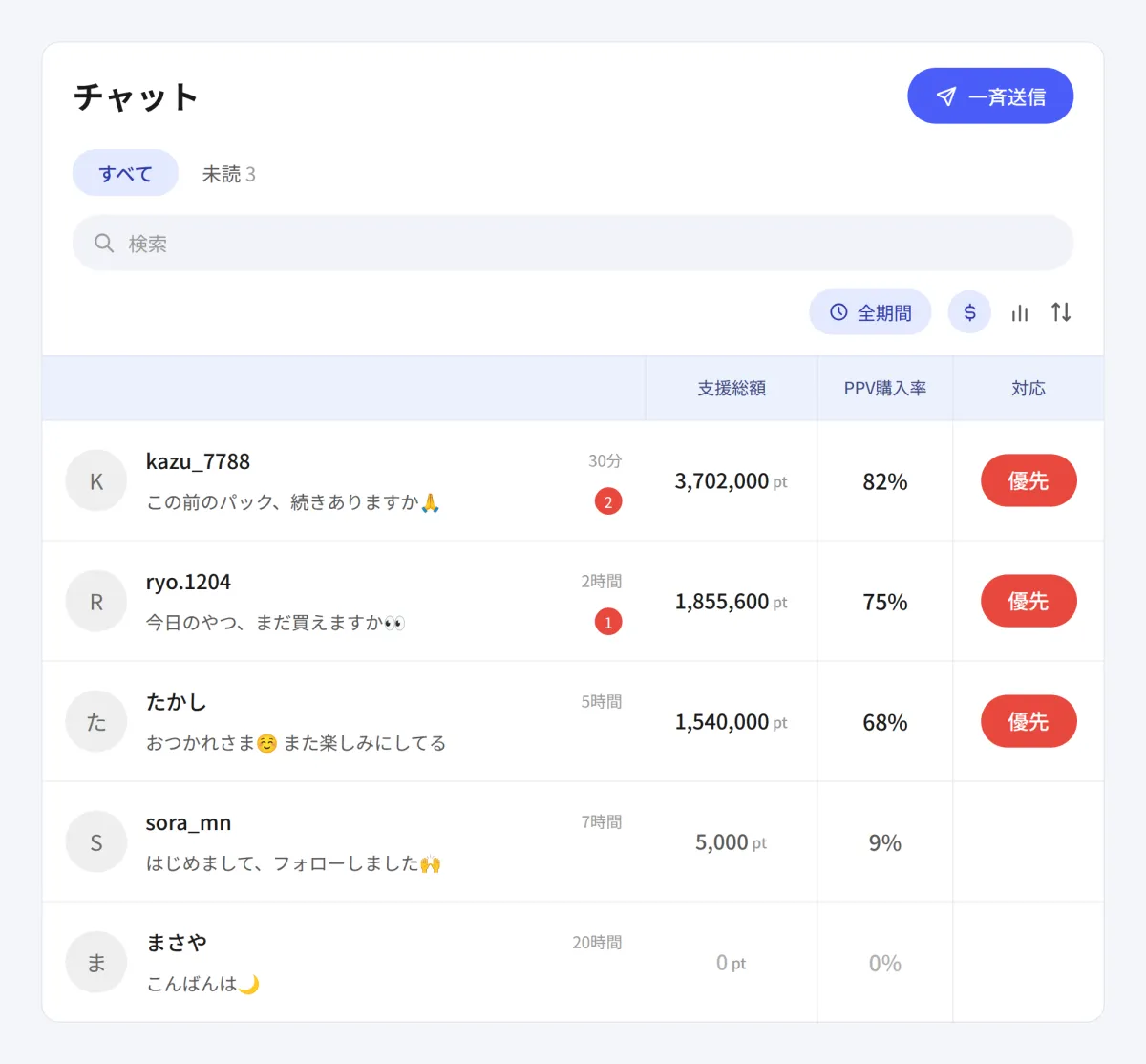Select the すべて tab

tap(125, 173)
